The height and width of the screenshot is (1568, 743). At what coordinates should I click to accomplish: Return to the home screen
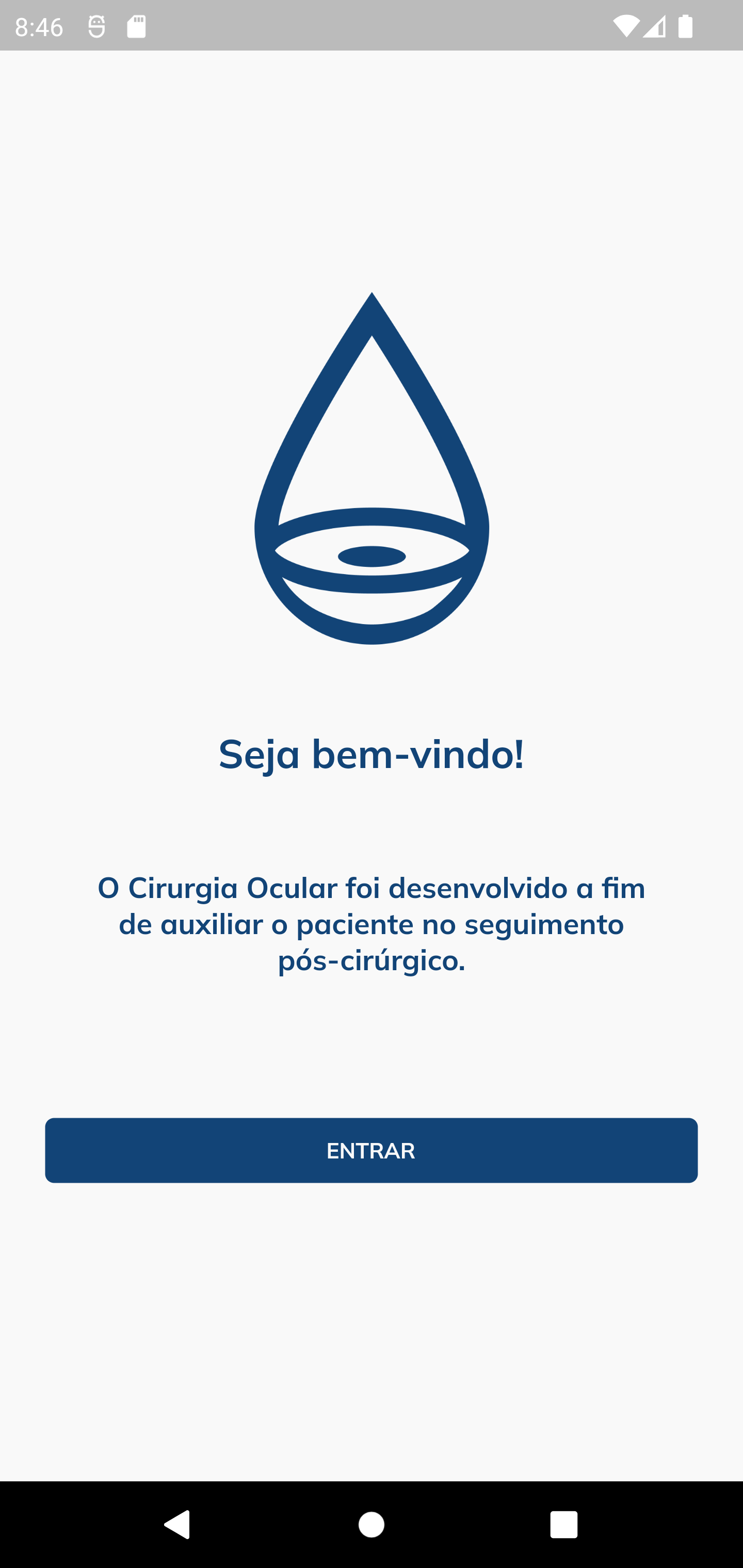(372, 1524)
